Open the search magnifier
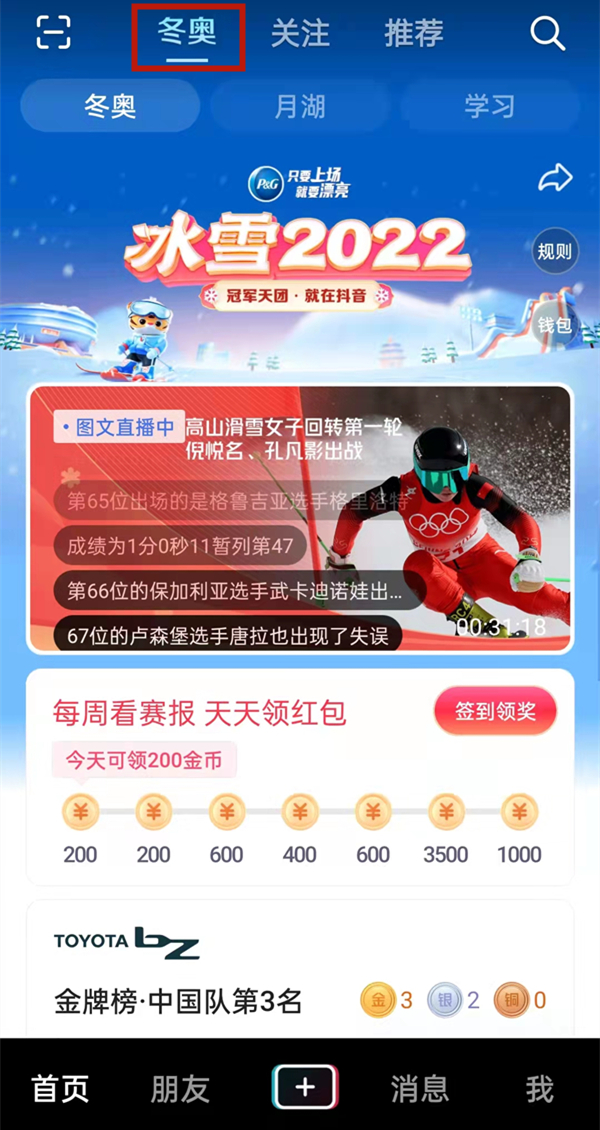600x1130 pixels. pyautogui.click(x=547, y=33)
